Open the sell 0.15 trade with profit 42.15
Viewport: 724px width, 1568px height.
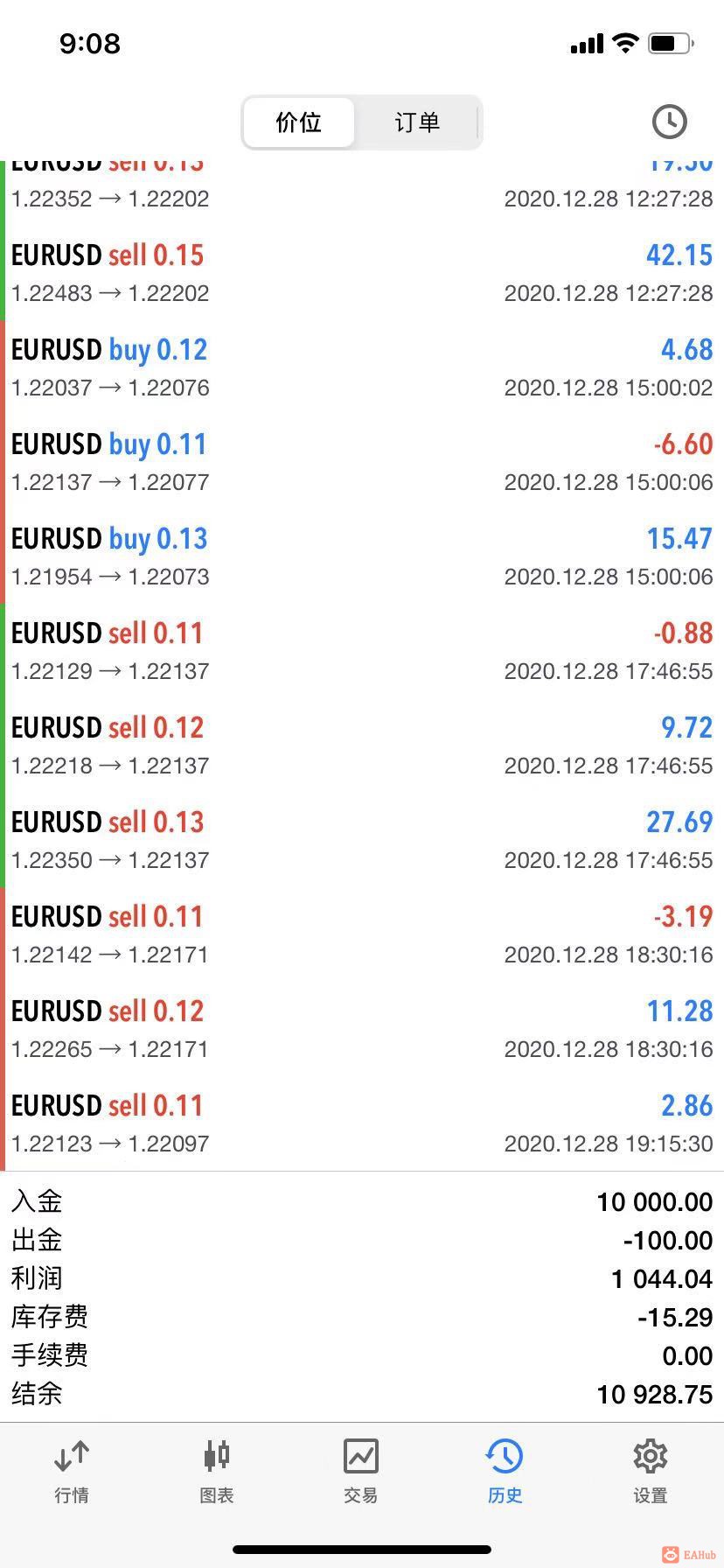click(362, 273)
